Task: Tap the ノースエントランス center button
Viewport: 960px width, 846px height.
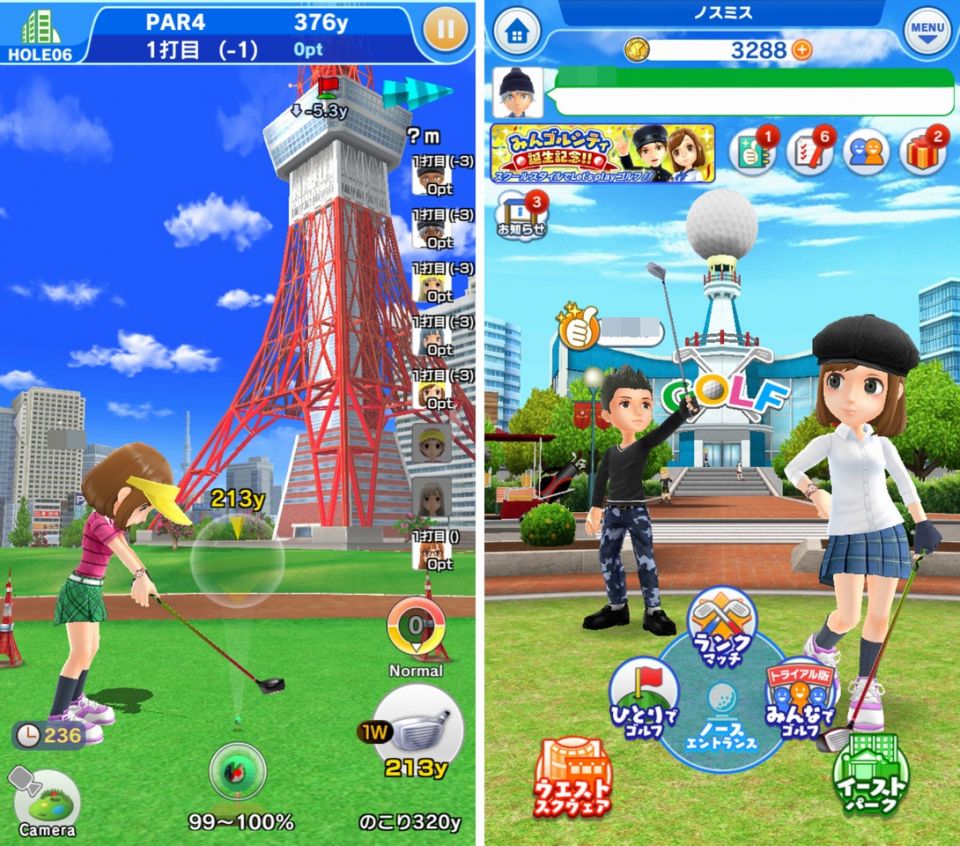Action: pyautogui.click(x=722, y=720)
